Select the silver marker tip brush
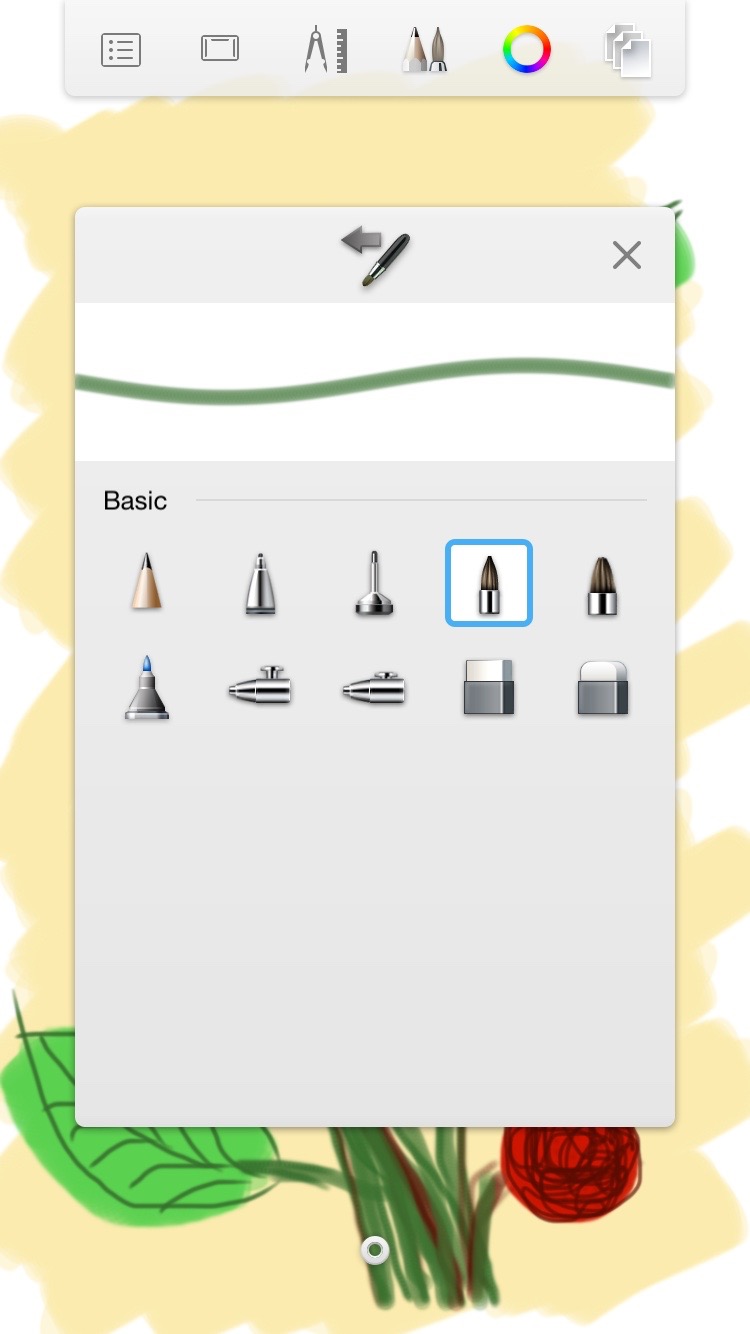Image resolution: width=750 pixels, height=1334 pixels. pos(260,583)
